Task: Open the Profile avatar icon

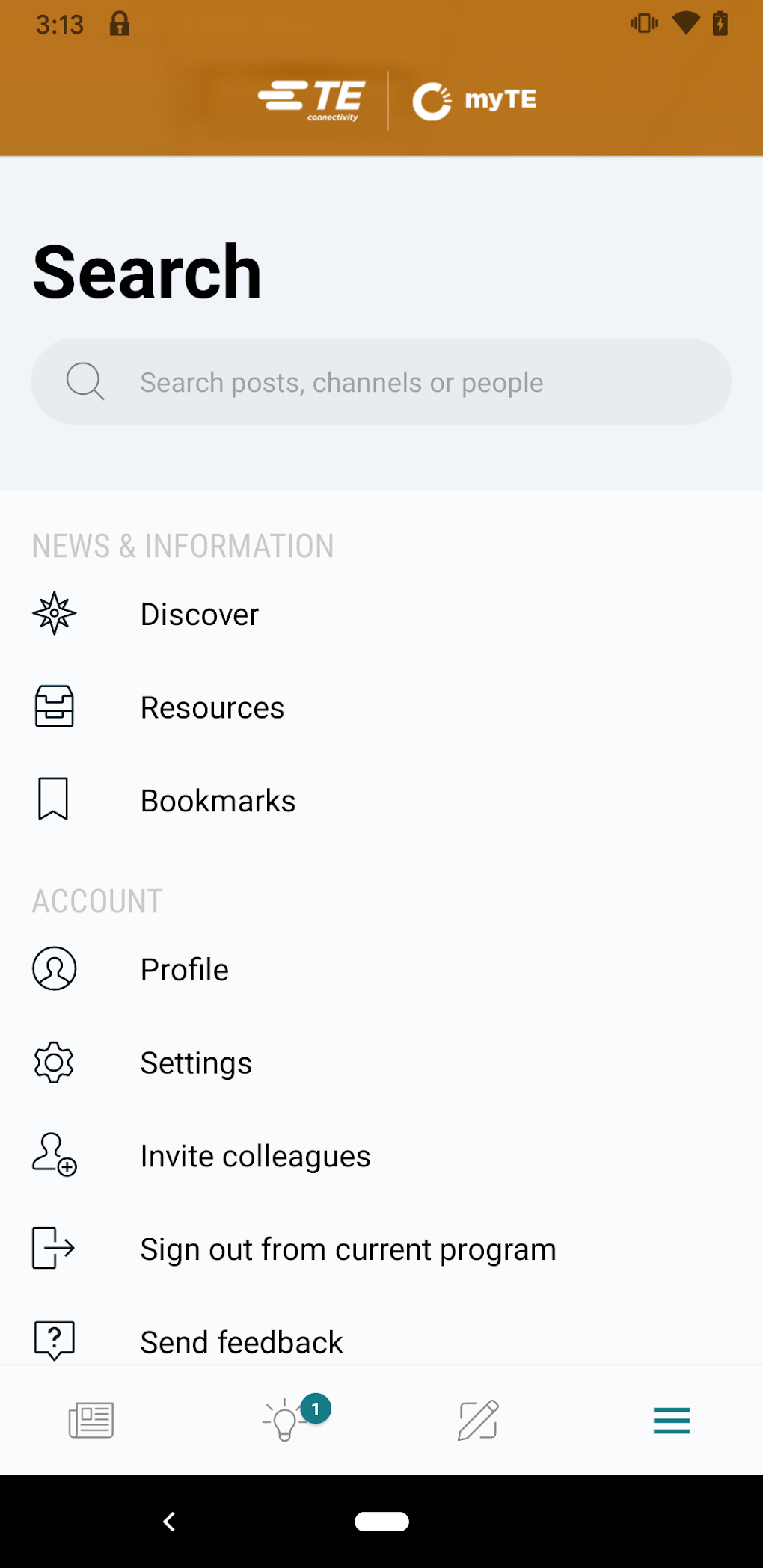Action: [x=54, y=968]
